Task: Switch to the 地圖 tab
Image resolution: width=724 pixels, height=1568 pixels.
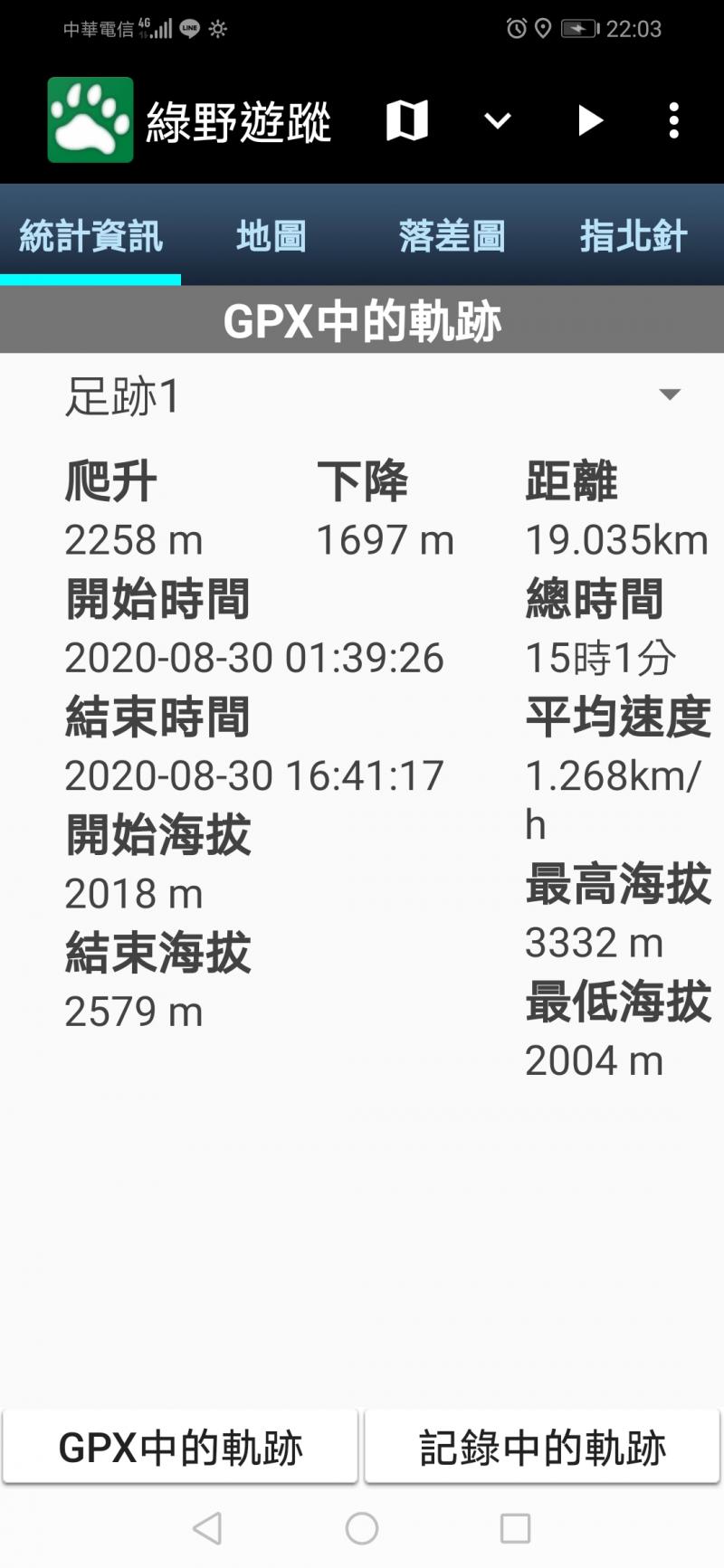Action: coord(271,236)
